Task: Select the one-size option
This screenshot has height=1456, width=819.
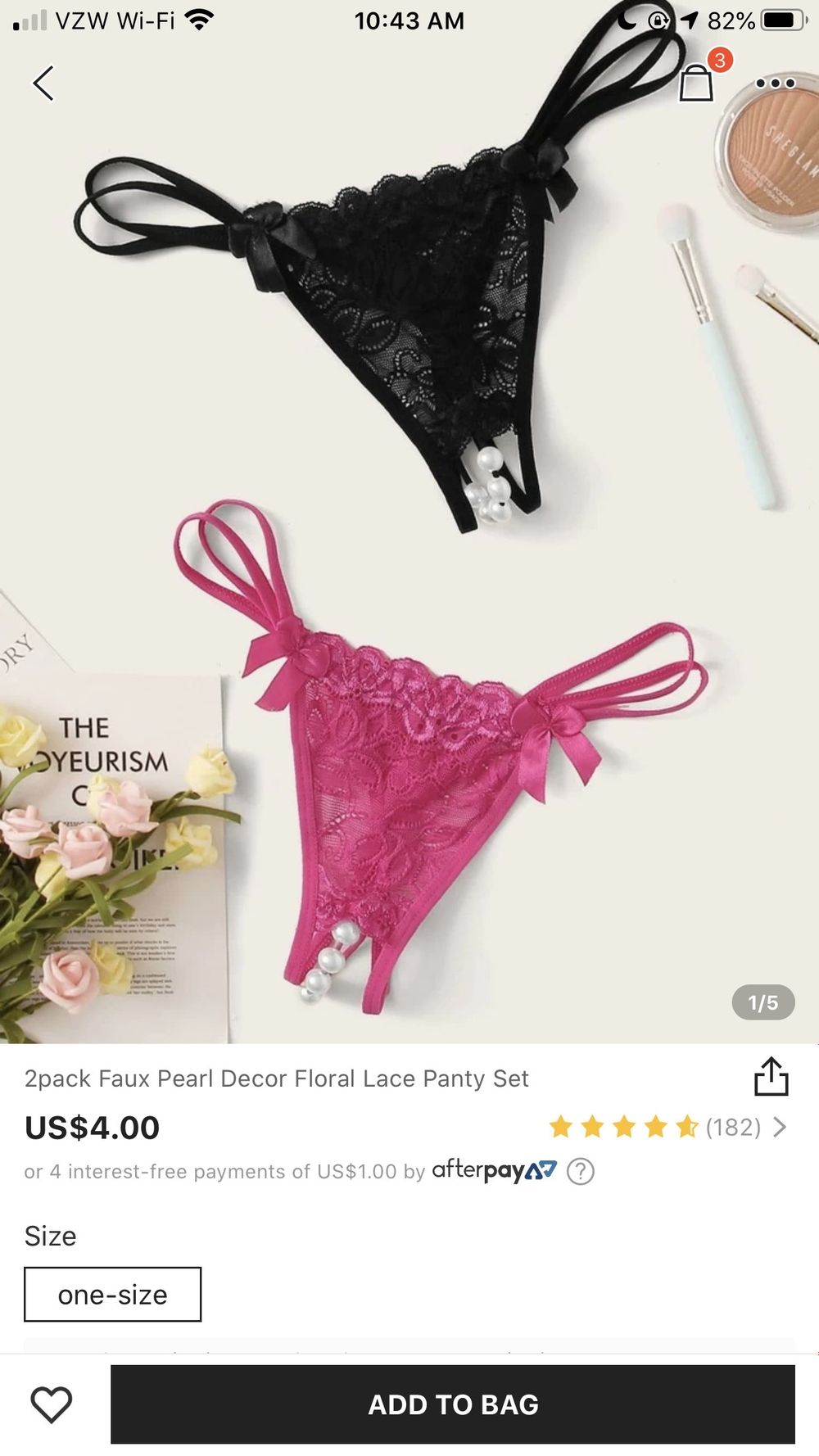Action: pyautogui.click(x=112, y=1294)
